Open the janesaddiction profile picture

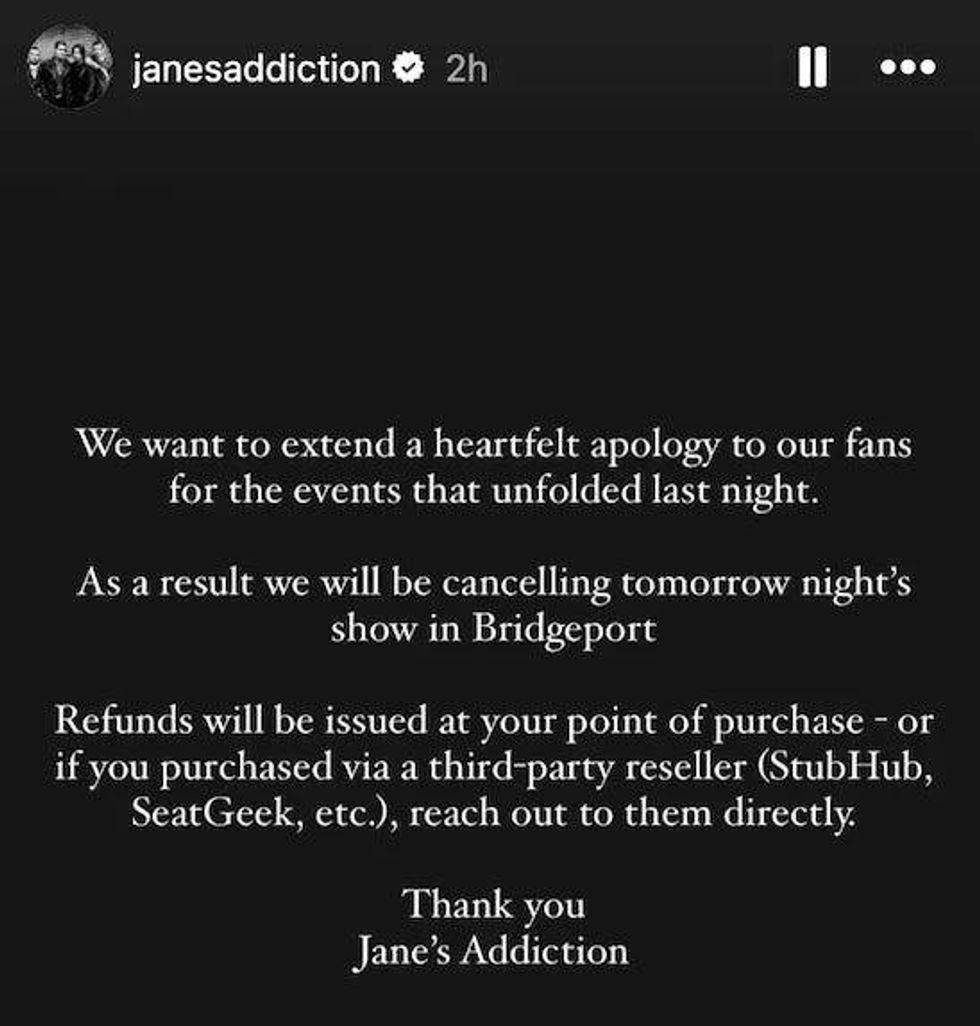(70, 68)
